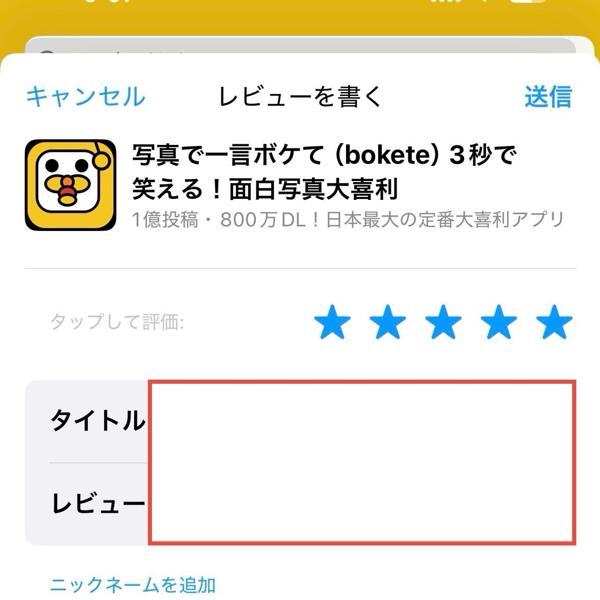
Task: Give the app five stars
Action: coord(553,324)
